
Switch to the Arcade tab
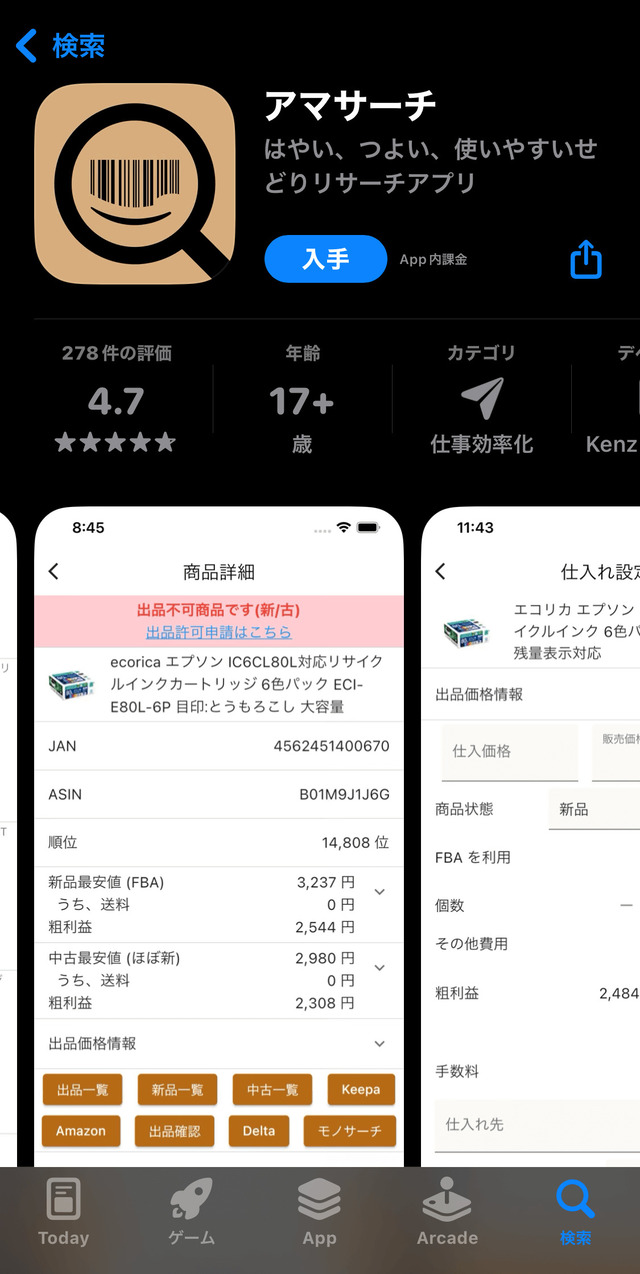pyautogui.click(x=447, y=1212)
